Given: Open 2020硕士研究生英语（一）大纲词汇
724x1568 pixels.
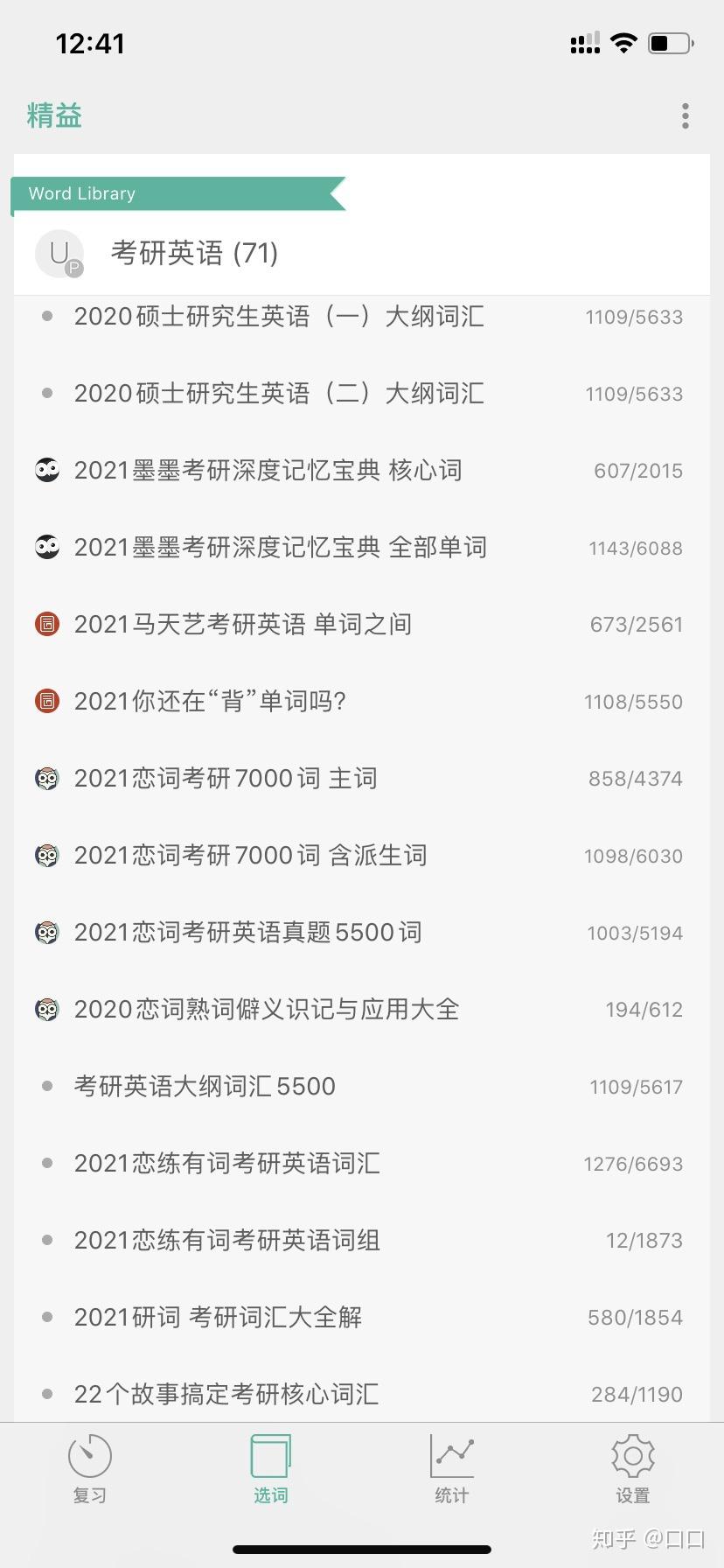Looking at the screenshot, I should 279,317.
